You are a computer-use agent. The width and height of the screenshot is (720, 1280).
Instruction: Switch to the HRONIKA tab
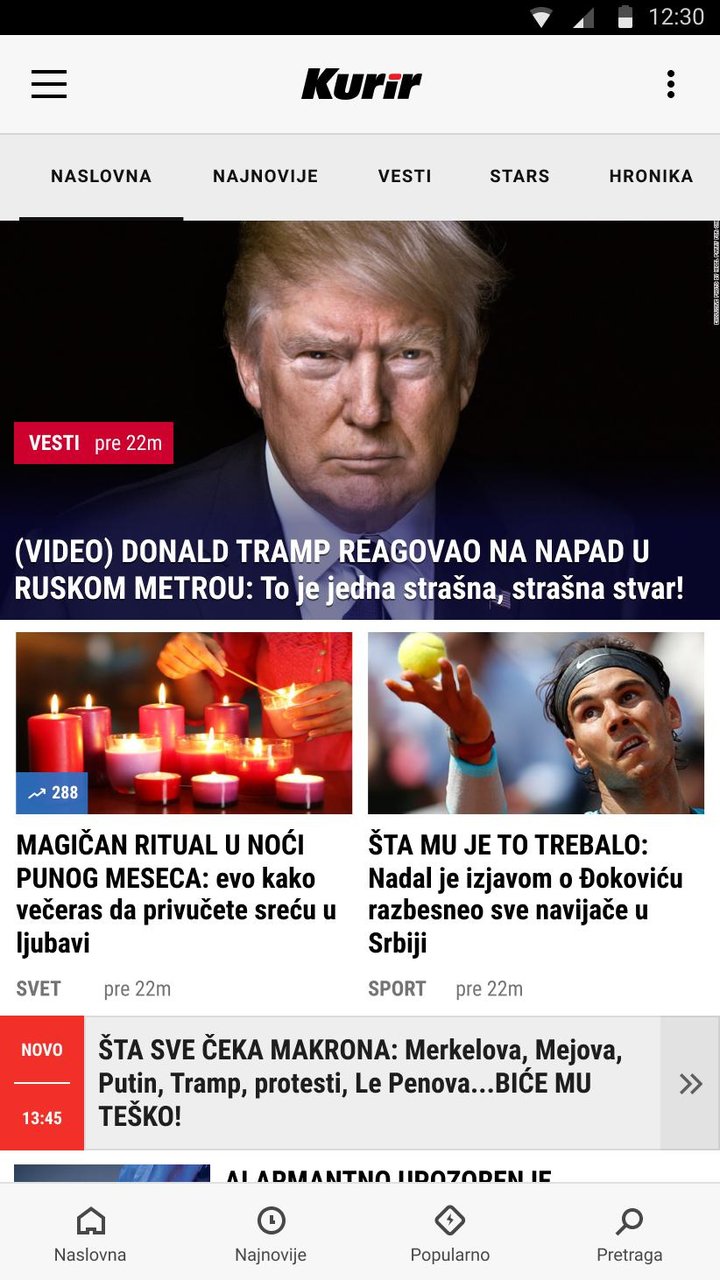(650, 176)
